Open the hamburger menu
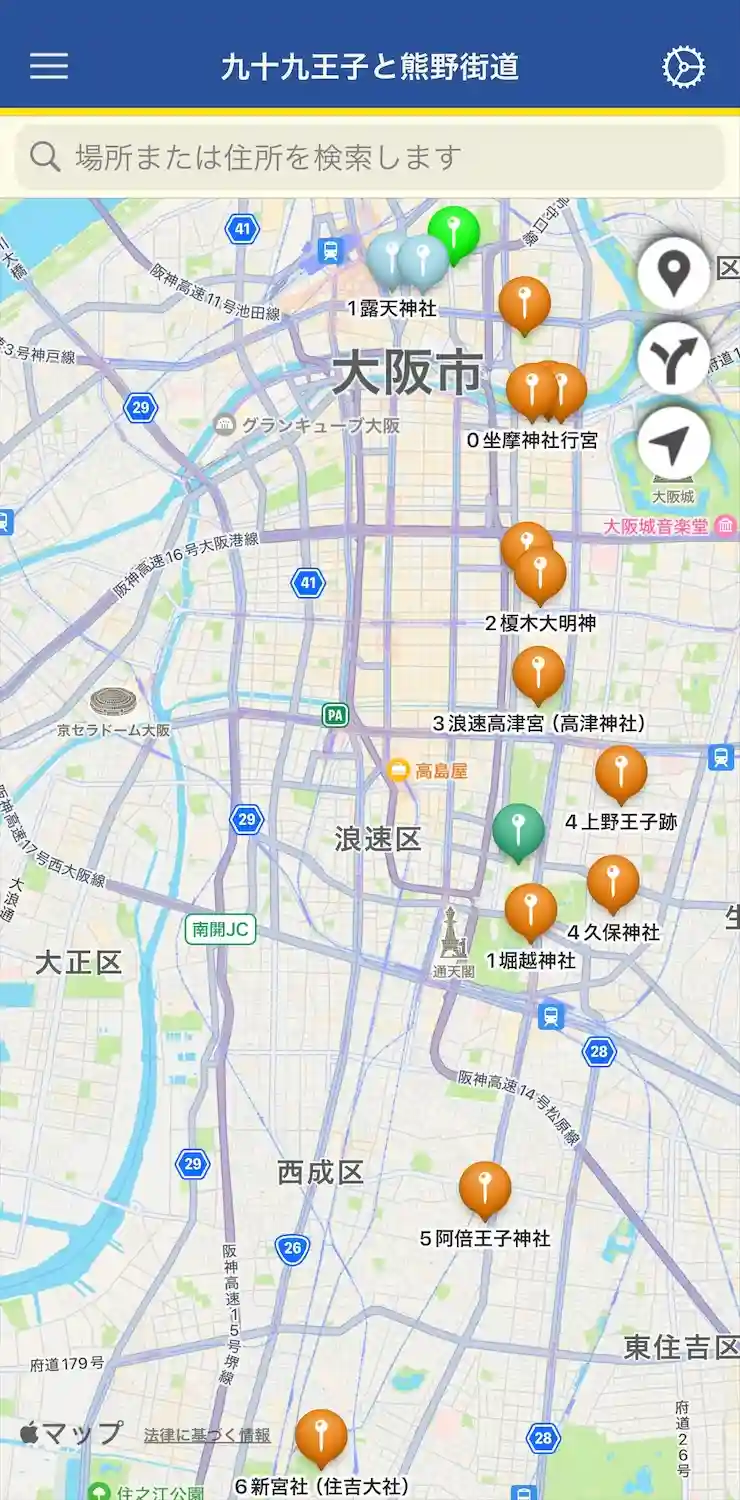The image size is (740, 1500). pyautogui.click(x=49, y=66)
